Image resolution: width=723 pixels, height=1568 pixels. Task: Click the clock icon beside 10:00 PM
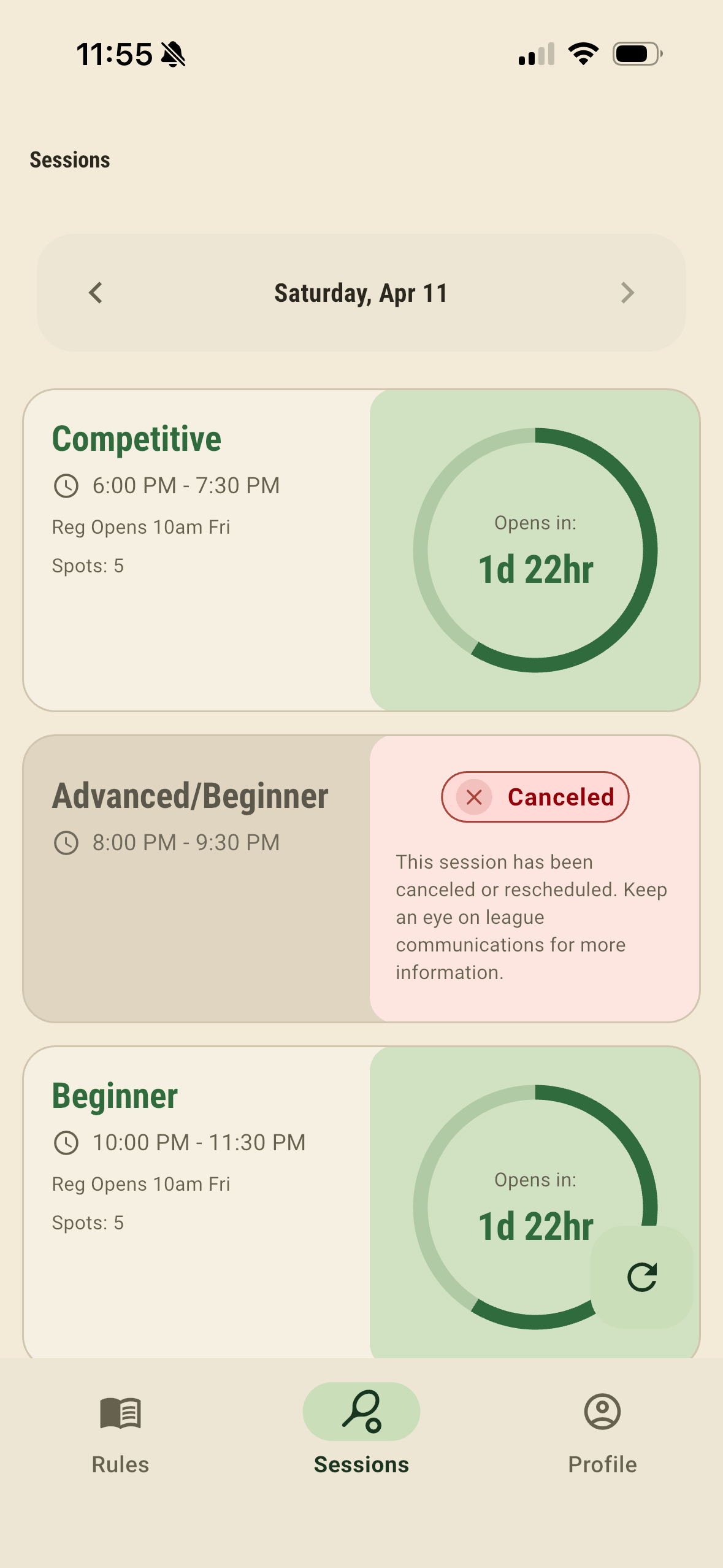coord(66,1142)
